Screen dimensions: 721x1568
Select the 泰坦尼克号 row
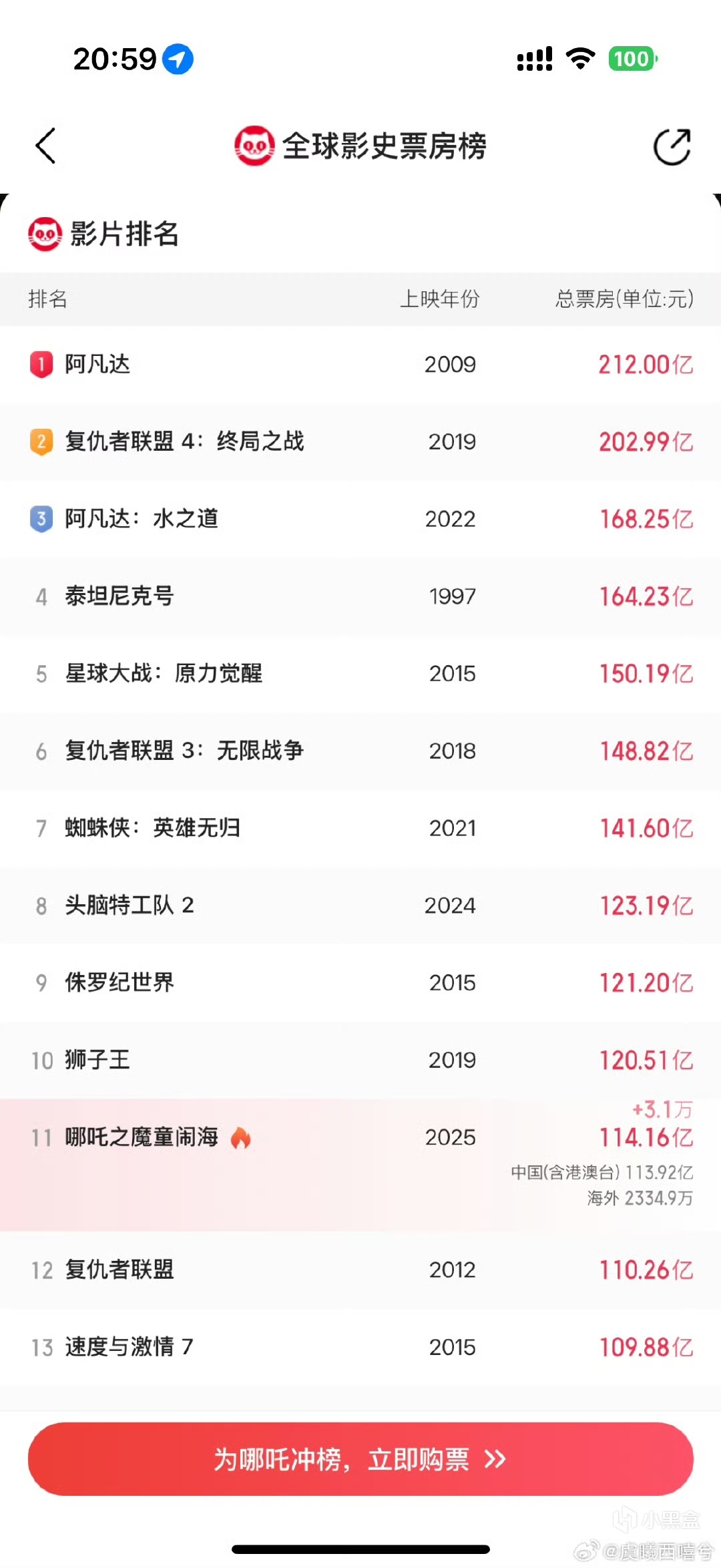pos(360,596)
